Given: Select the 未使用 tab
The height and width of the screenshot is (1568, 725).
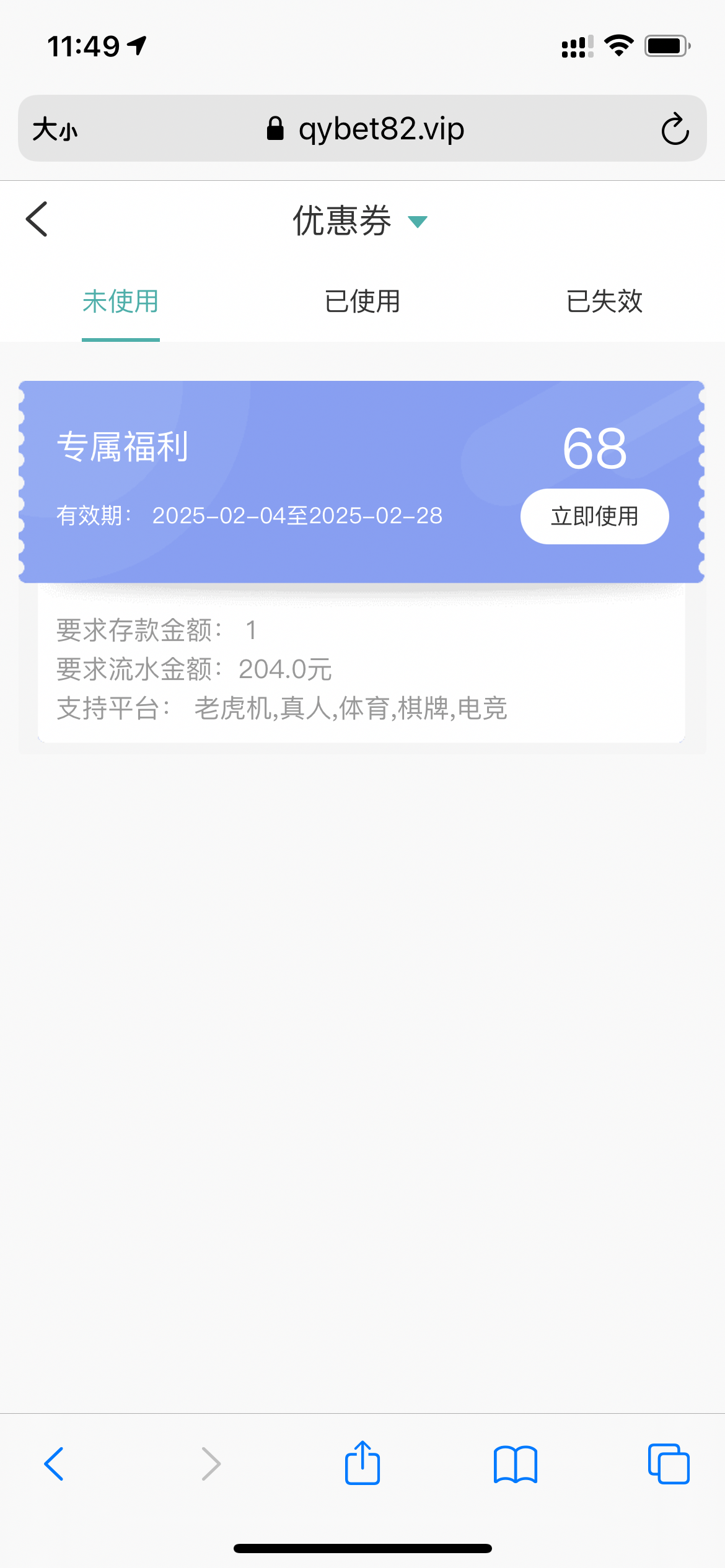Looking at the screenshot, I should click(121, 302).
